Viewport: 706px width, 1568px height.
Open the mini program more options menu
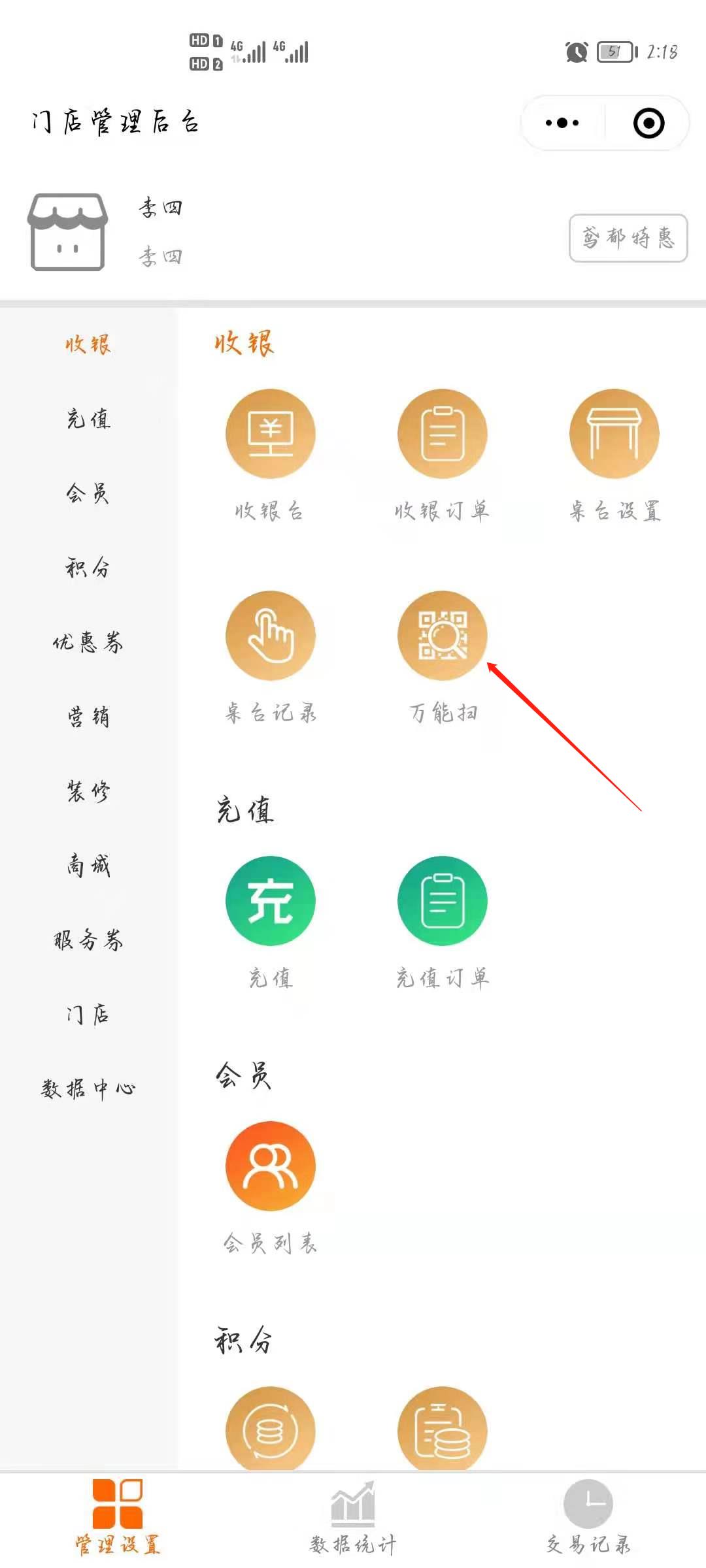click(x=562, y=123)
